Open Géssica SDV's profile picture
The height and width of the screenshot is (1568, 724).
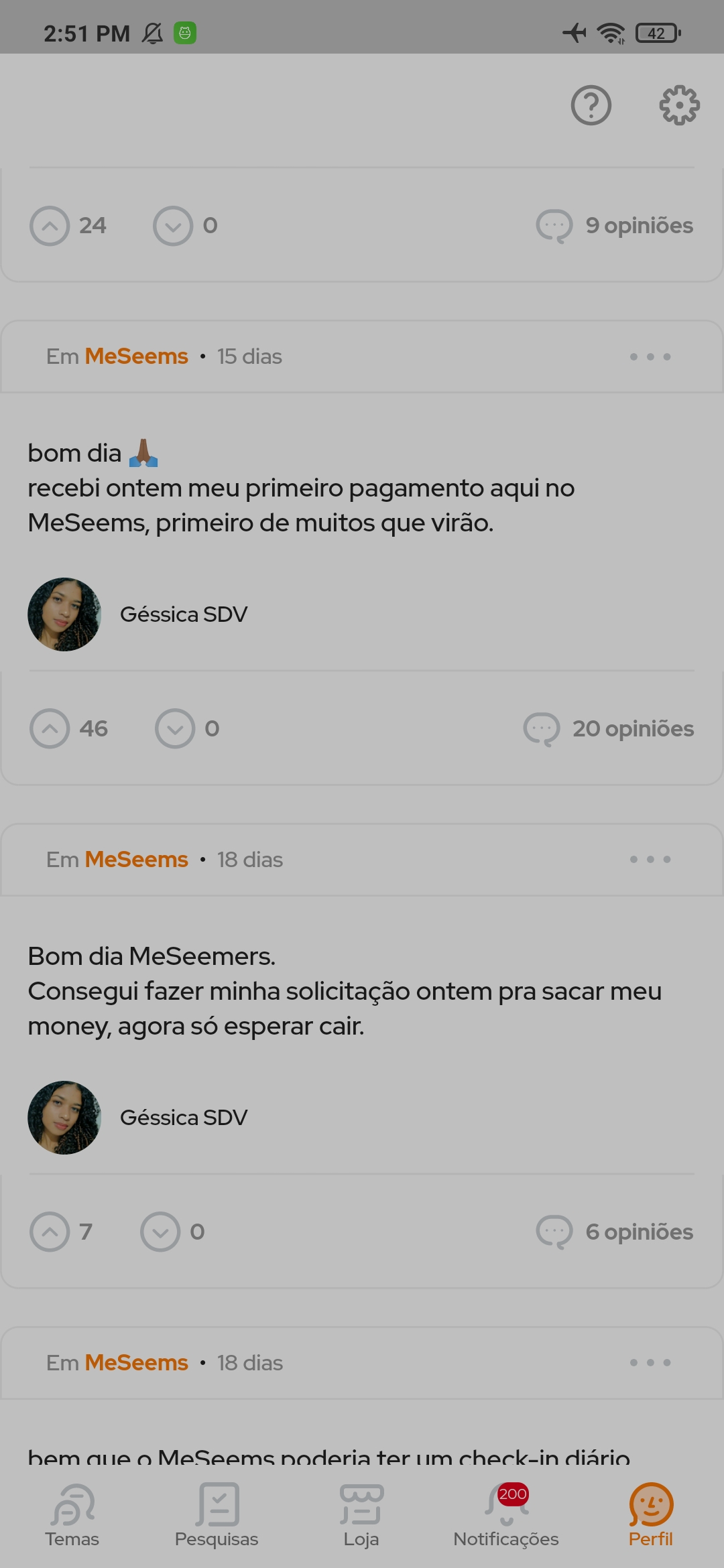coord(64,613)
